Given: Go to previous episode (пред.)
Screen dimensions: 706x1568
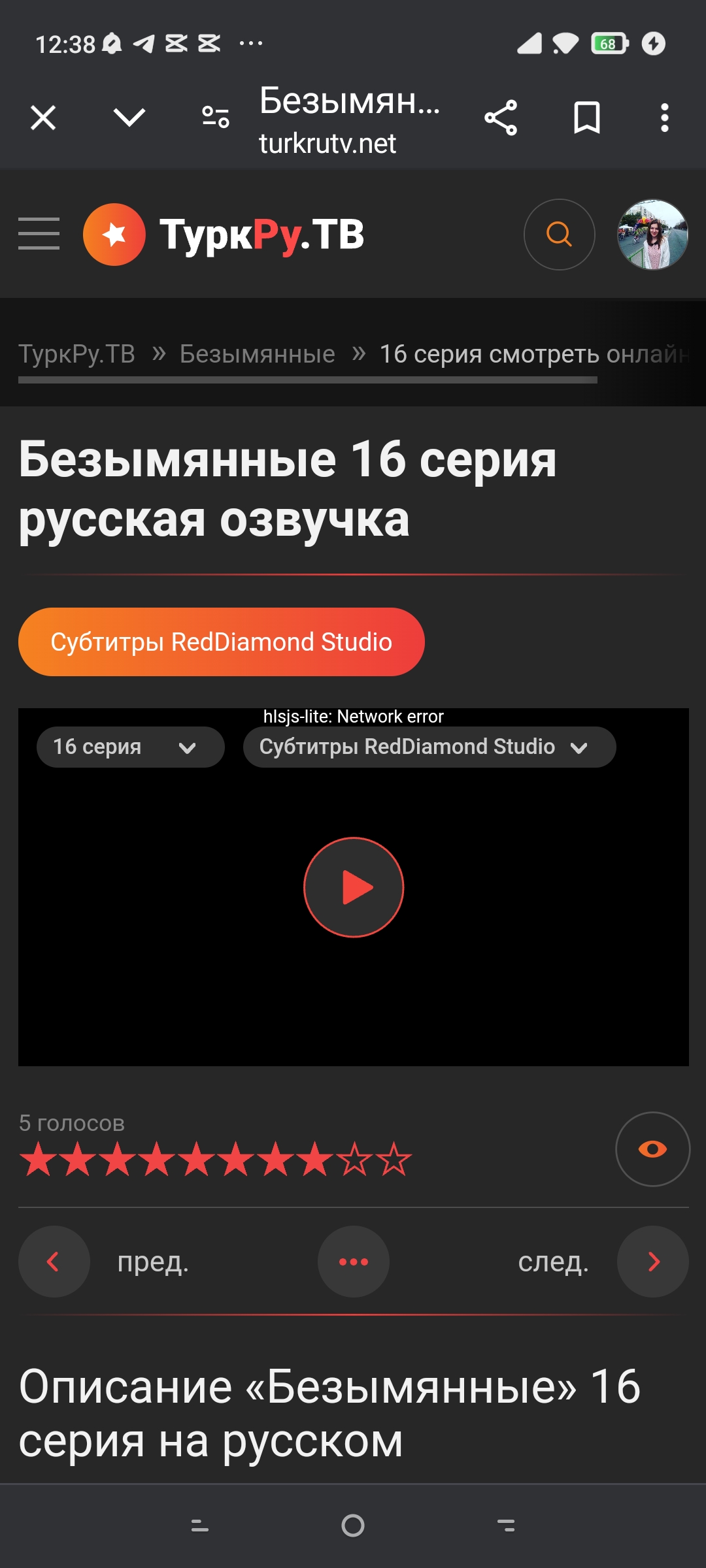Looking at the screenshot, I should point(54,1262).
